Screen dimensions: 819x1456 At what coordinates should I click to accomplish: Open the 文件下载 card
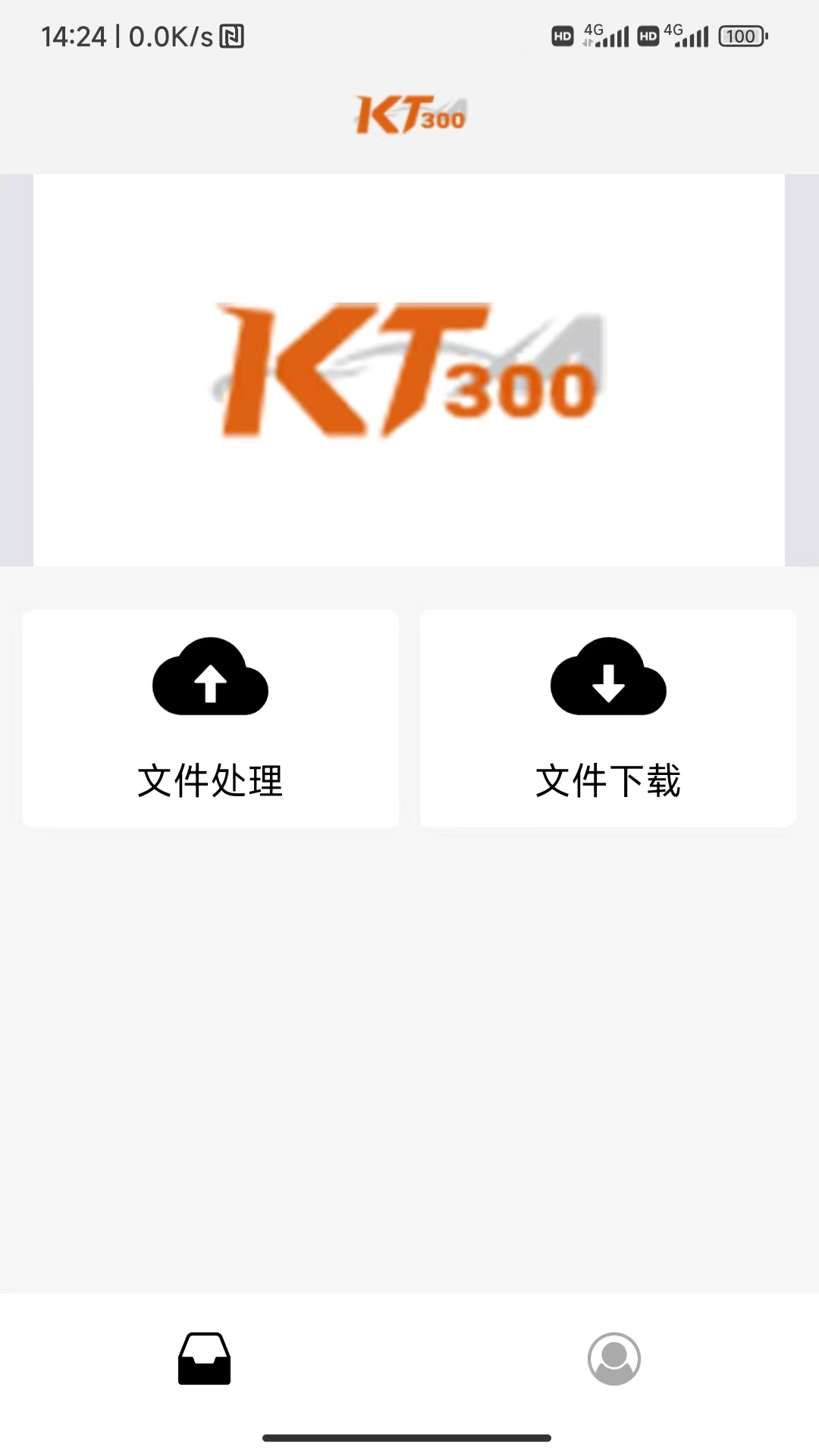(x=609, y=718)
